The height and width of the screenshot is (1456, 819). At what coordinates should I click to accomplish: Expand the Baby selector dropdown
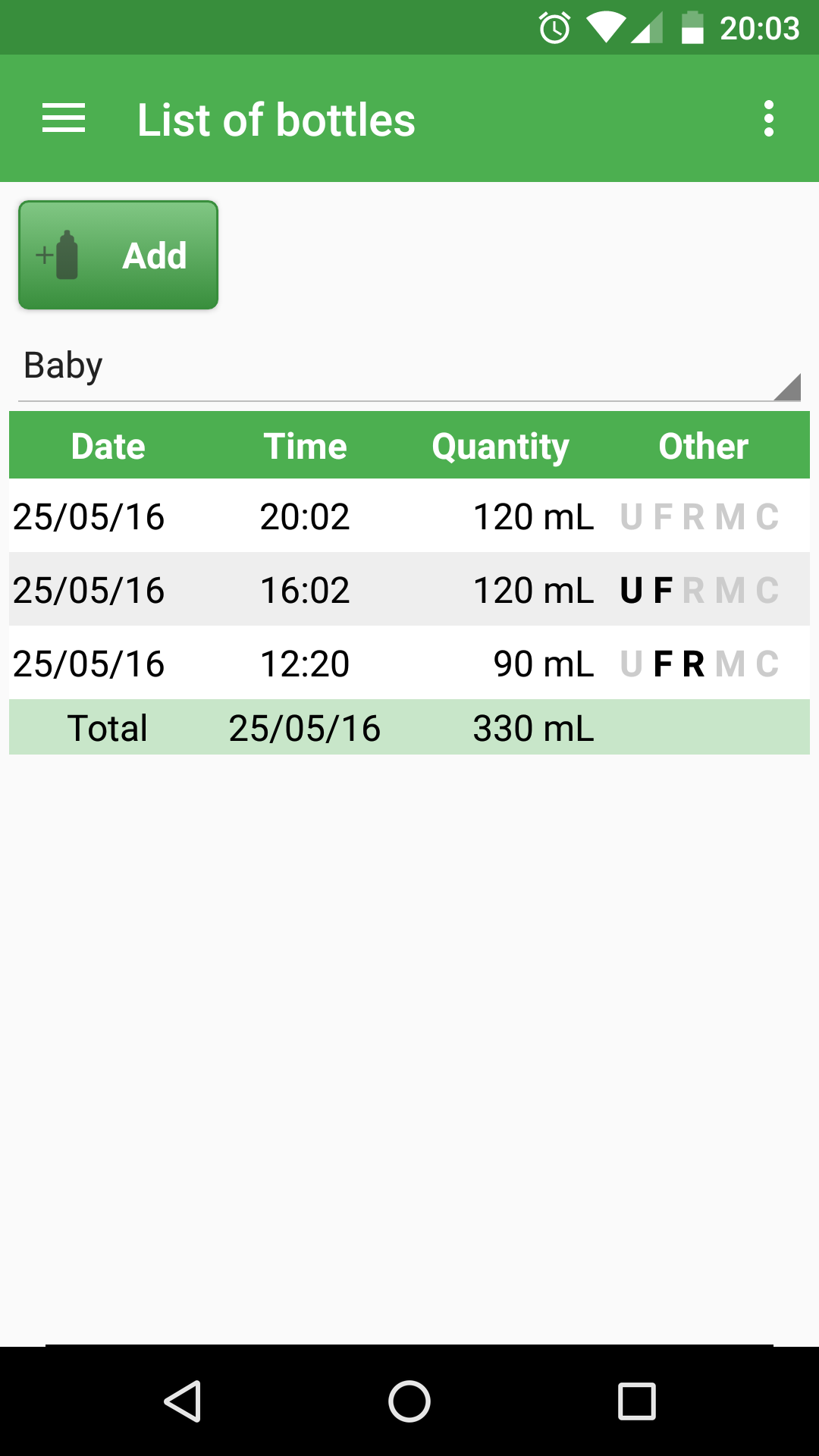click(x=409, y=366)
